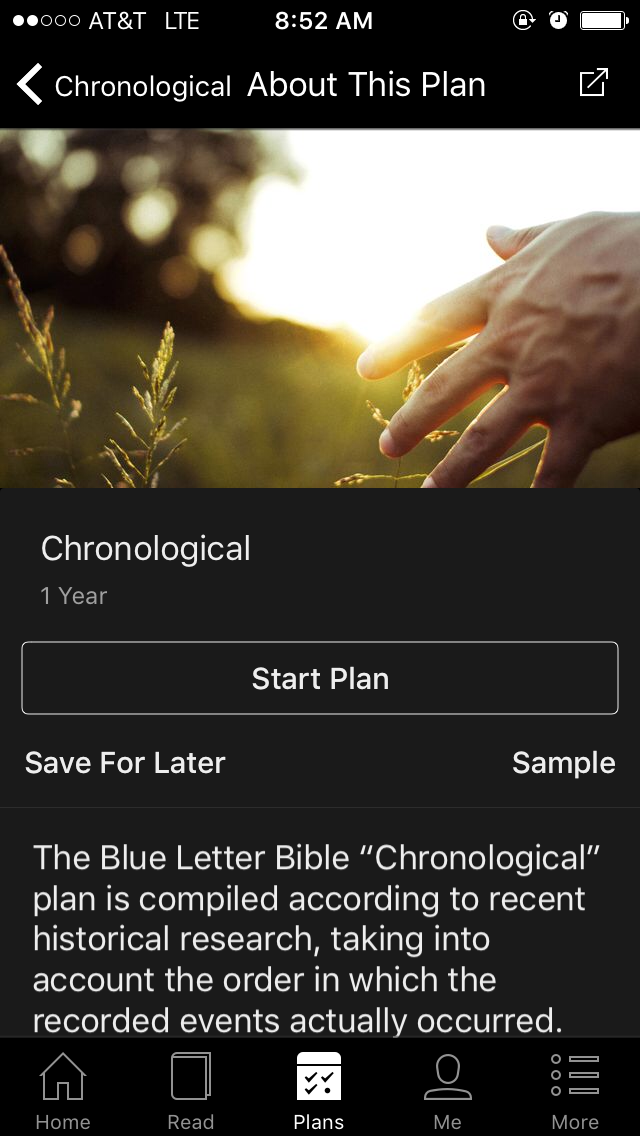This screenshot has width=640, height=1136.
Task: Save this plan for later
Action: 125,763
